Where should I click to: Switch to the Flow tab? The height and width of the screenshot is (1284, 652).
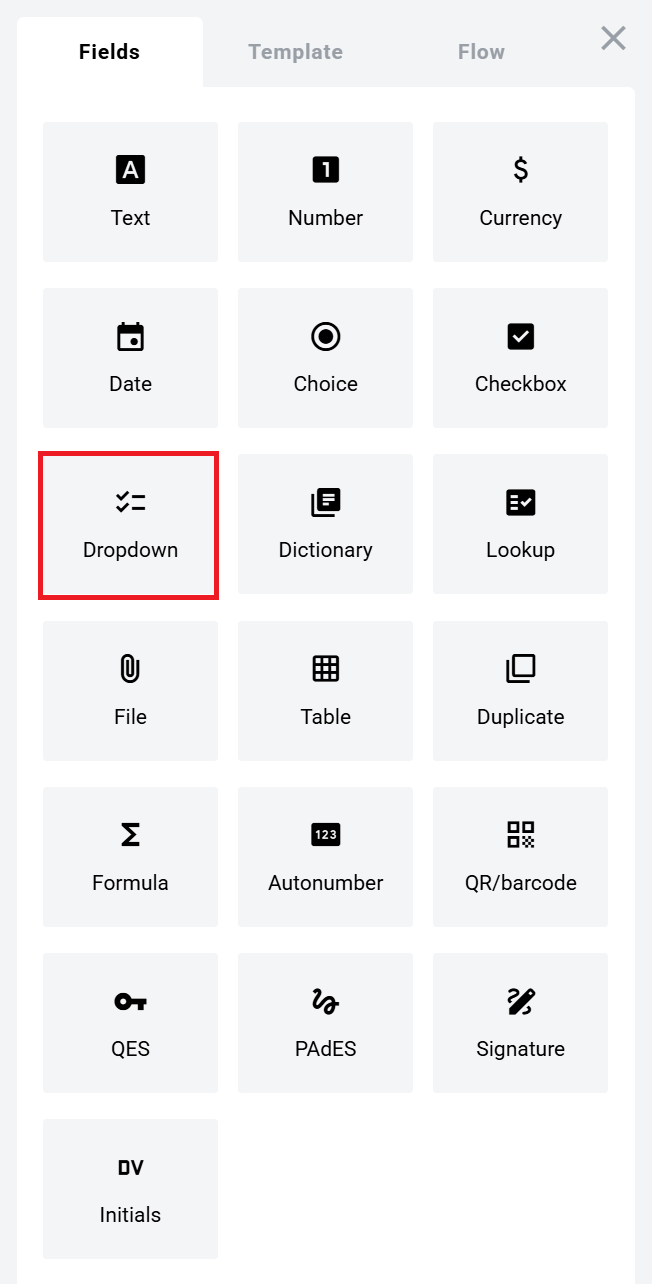tap(481, 52)
